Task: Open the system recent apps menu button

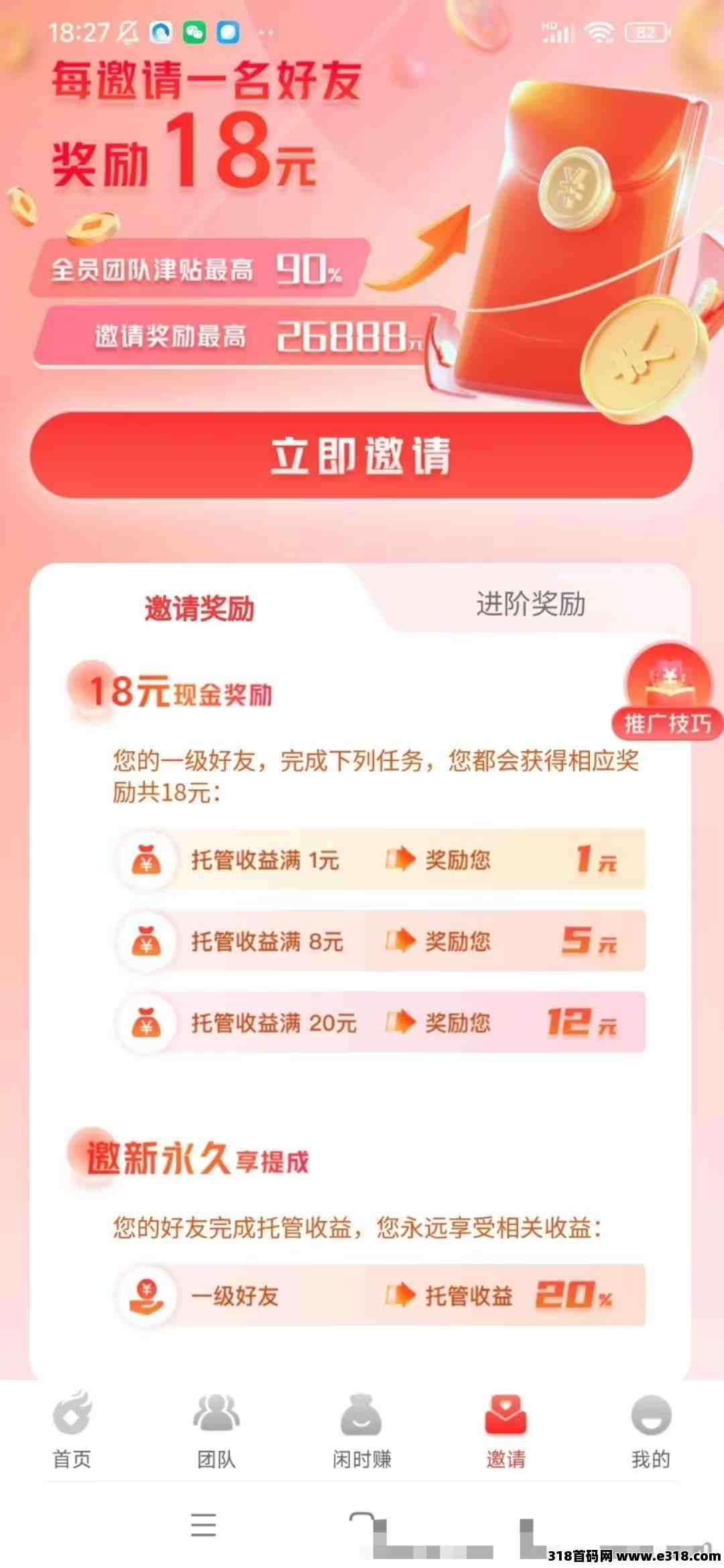Action: pyautogui.click(x=203, y=1524)
